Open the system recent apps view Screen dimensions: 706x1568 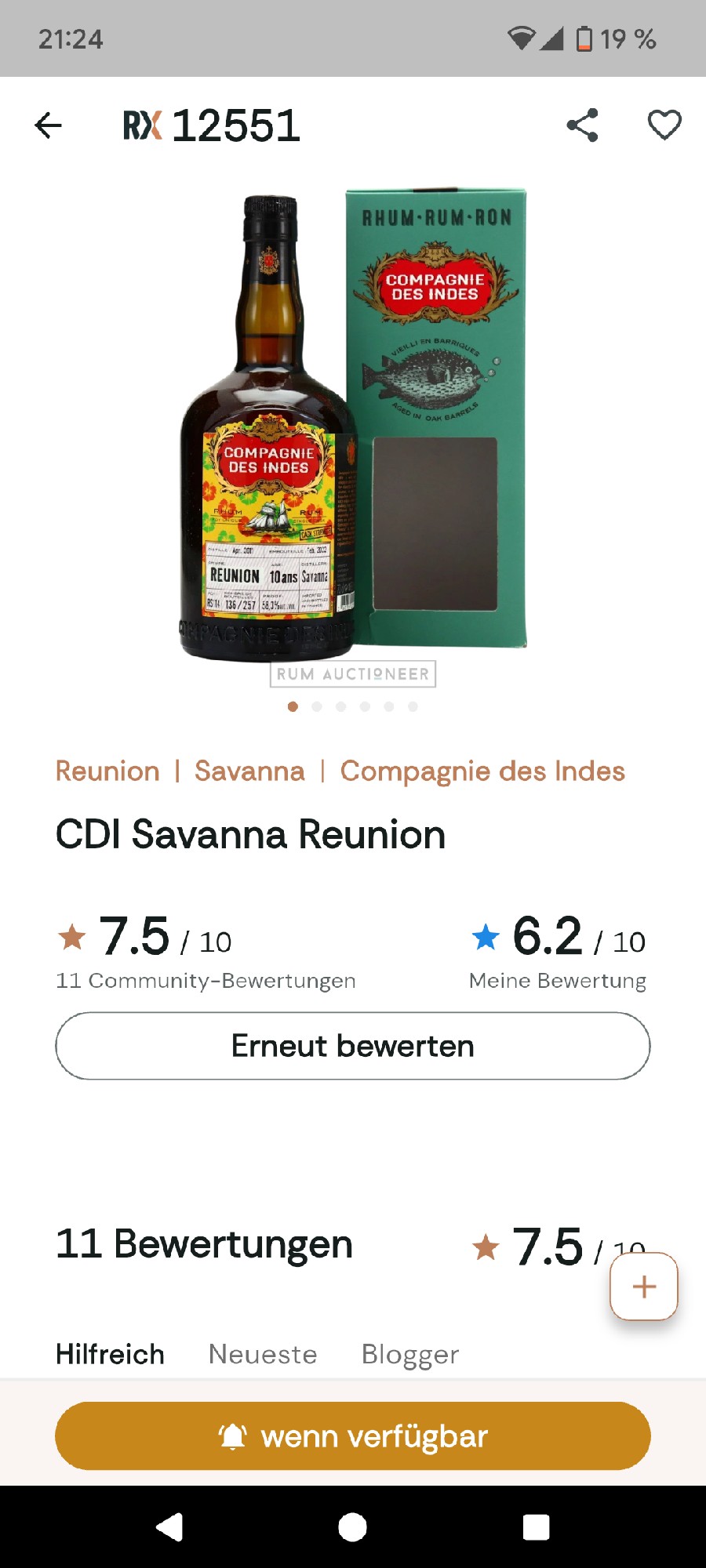(537, 1527)
